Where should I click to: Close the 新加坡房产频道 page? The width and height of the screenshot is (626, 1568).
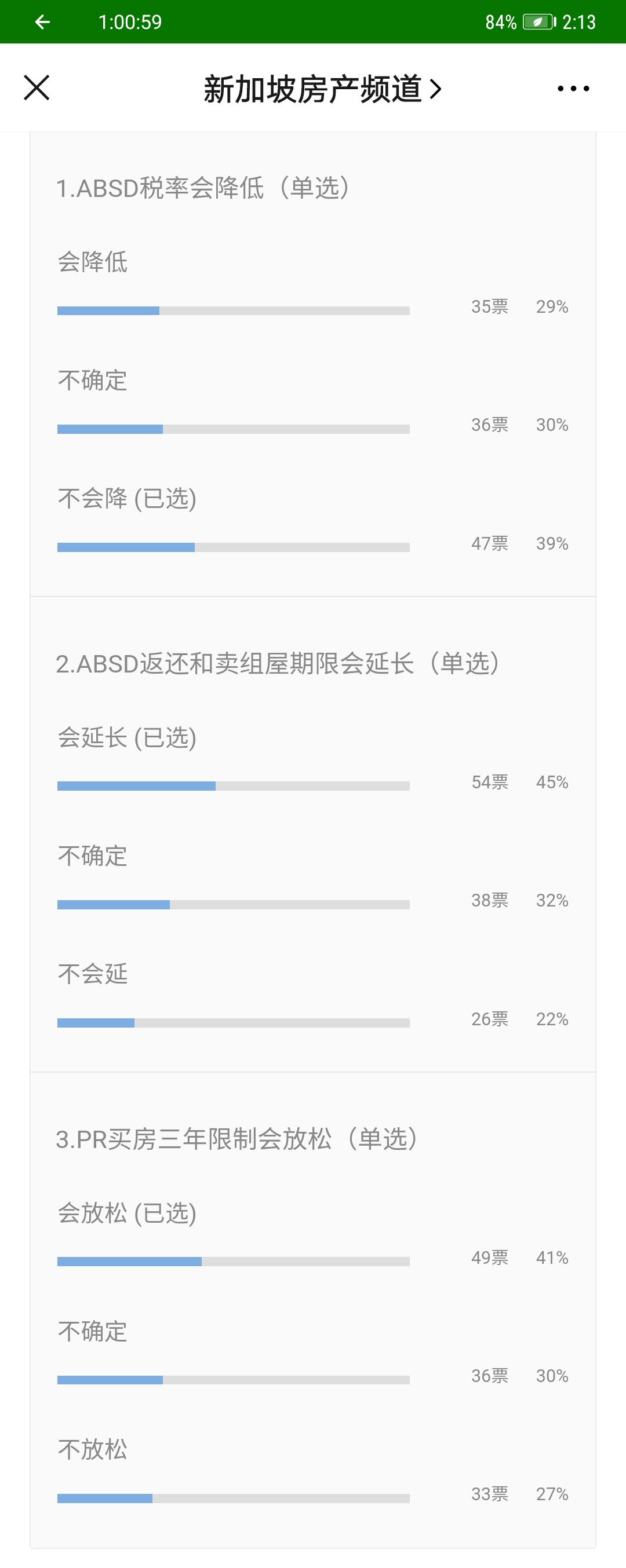pyautogui.click(x=37, y=87)
